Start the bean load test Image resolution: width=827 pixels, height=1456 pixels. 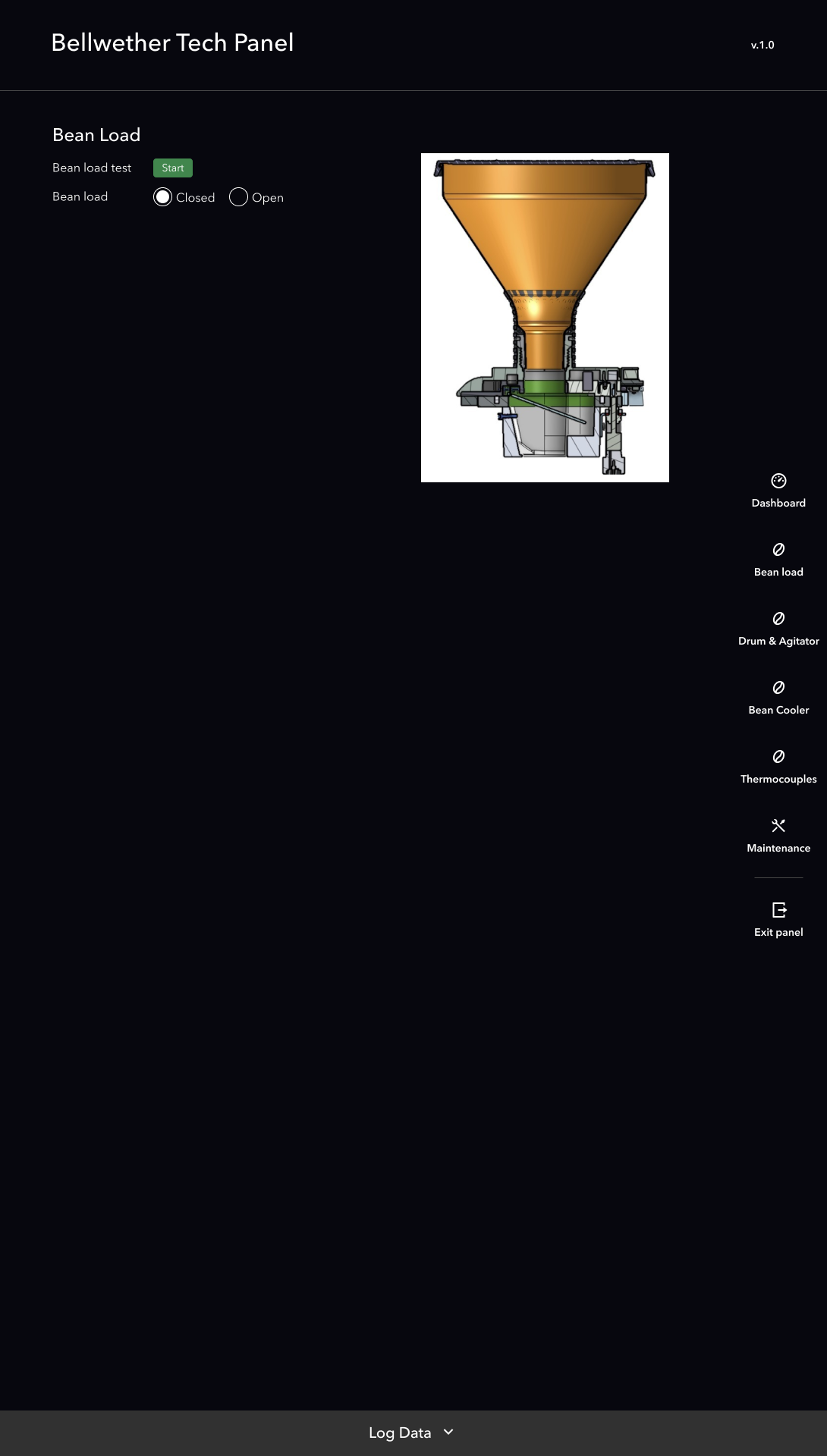point(172,168)
